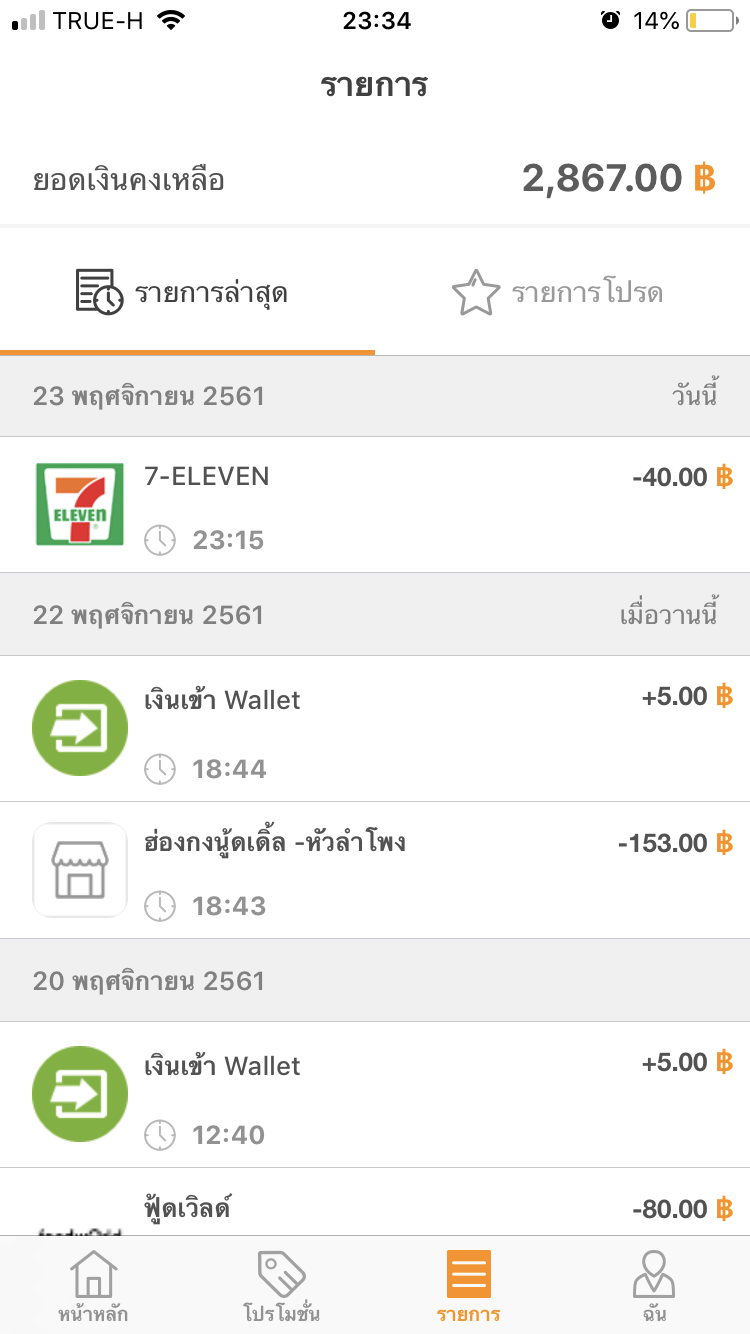This screenshot has height=1334, width=750.
Task: Switch to the รายการโปรด tab
Action: click(x=562, y=293)
